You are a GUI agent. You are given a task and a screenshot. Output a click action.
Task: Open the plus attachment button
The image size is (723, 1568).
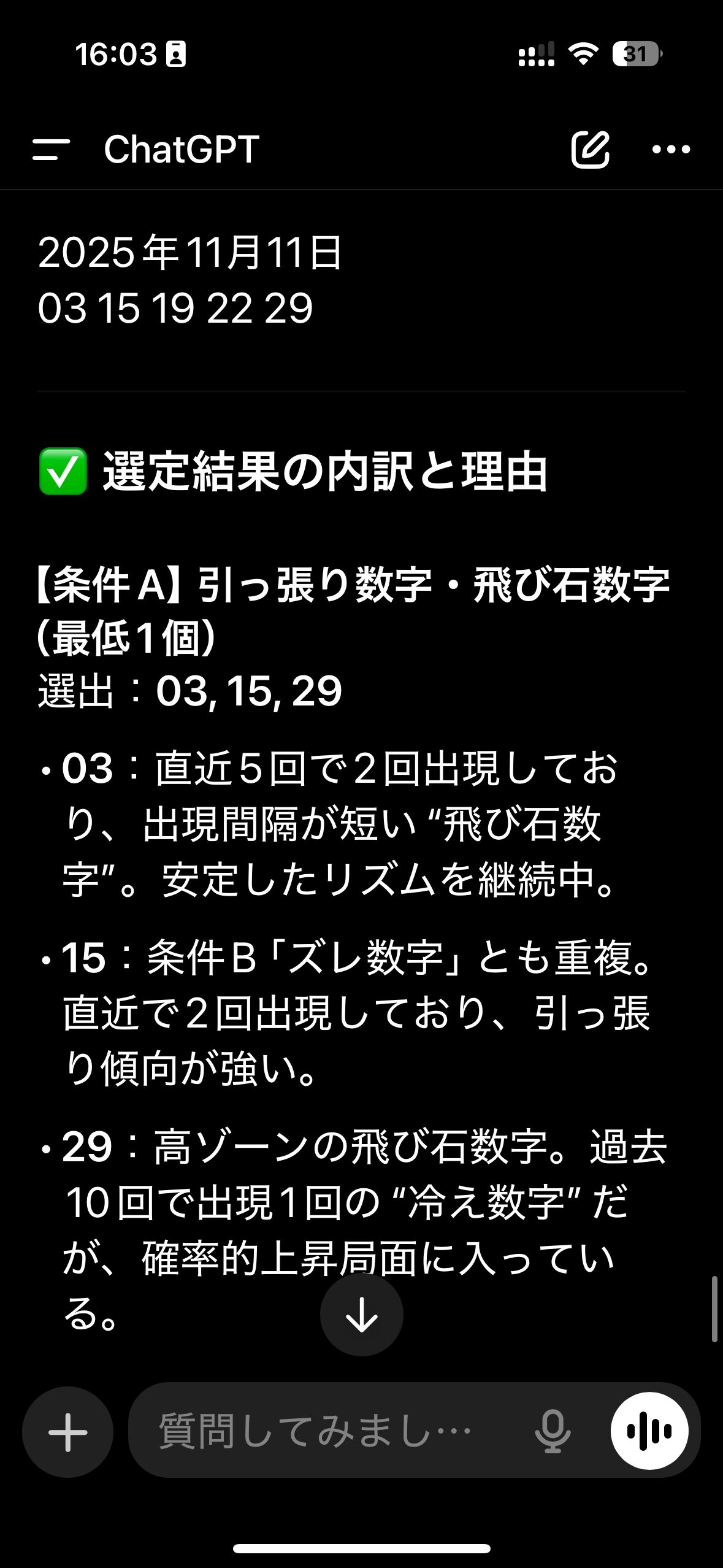pos(67,1432)
